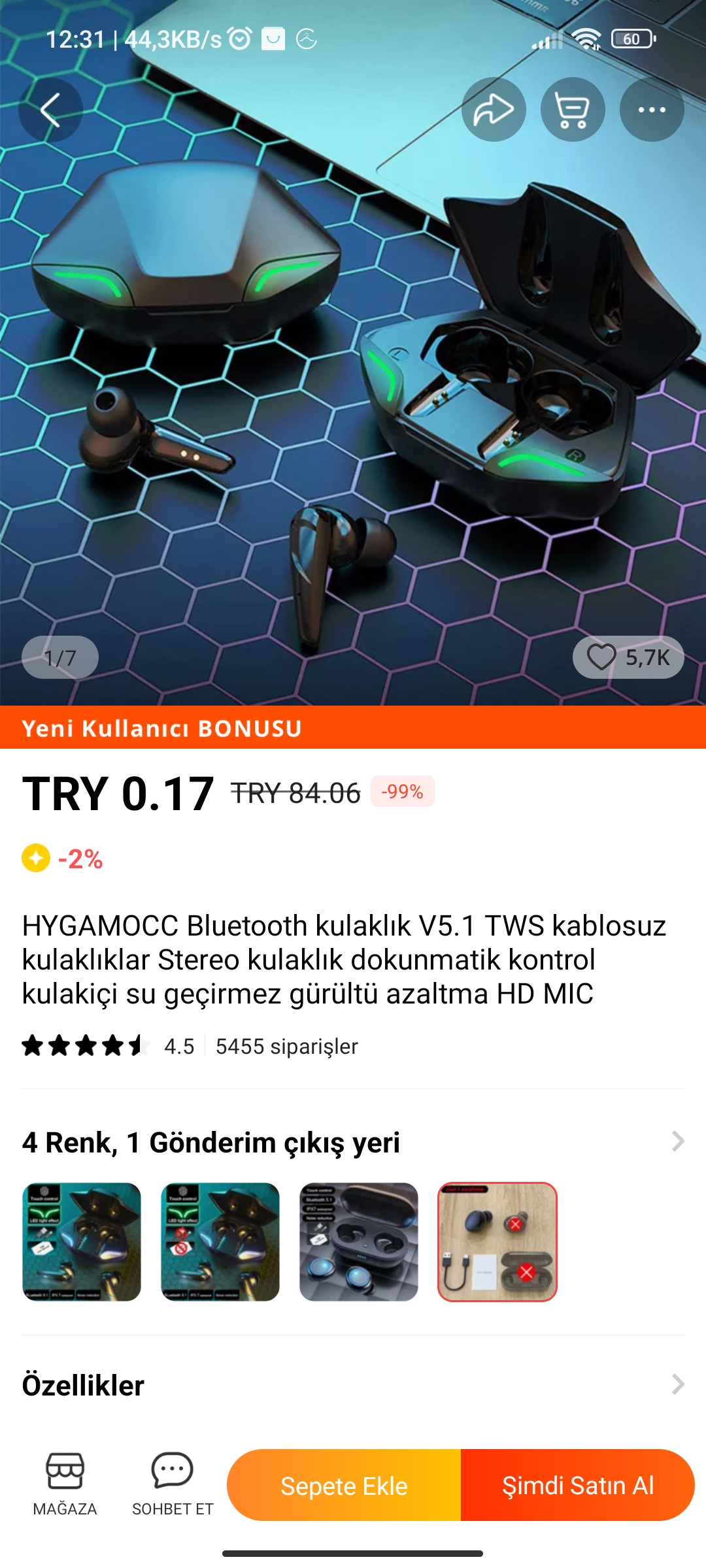Open the three-dot overflow menu
This screenshot has width=706, height=1568.
652,110
